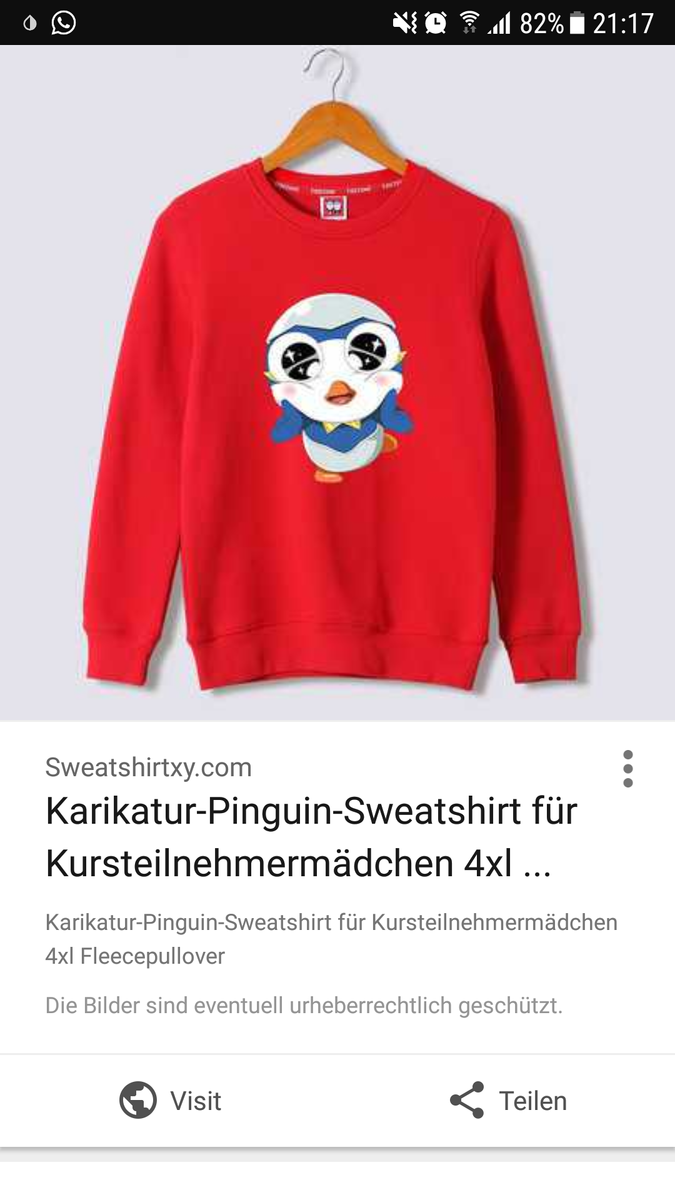
Task: Visit the Sweatshirtxy.com website
Action: 171,1100
